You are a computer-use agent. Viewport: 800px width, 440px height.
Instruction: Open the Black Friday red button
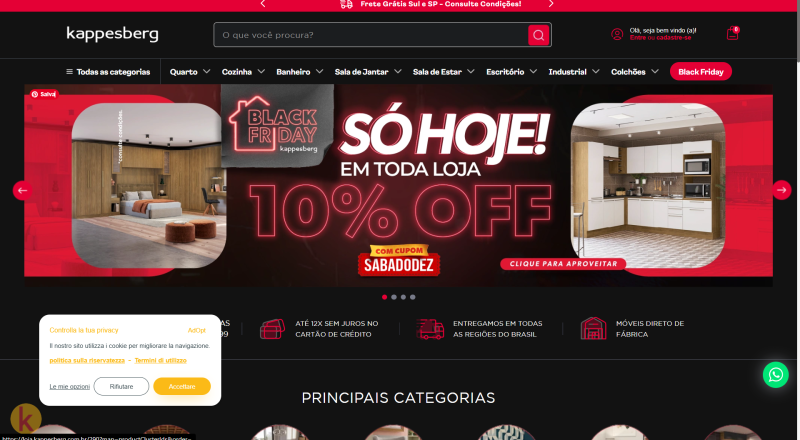click(700, 72)
